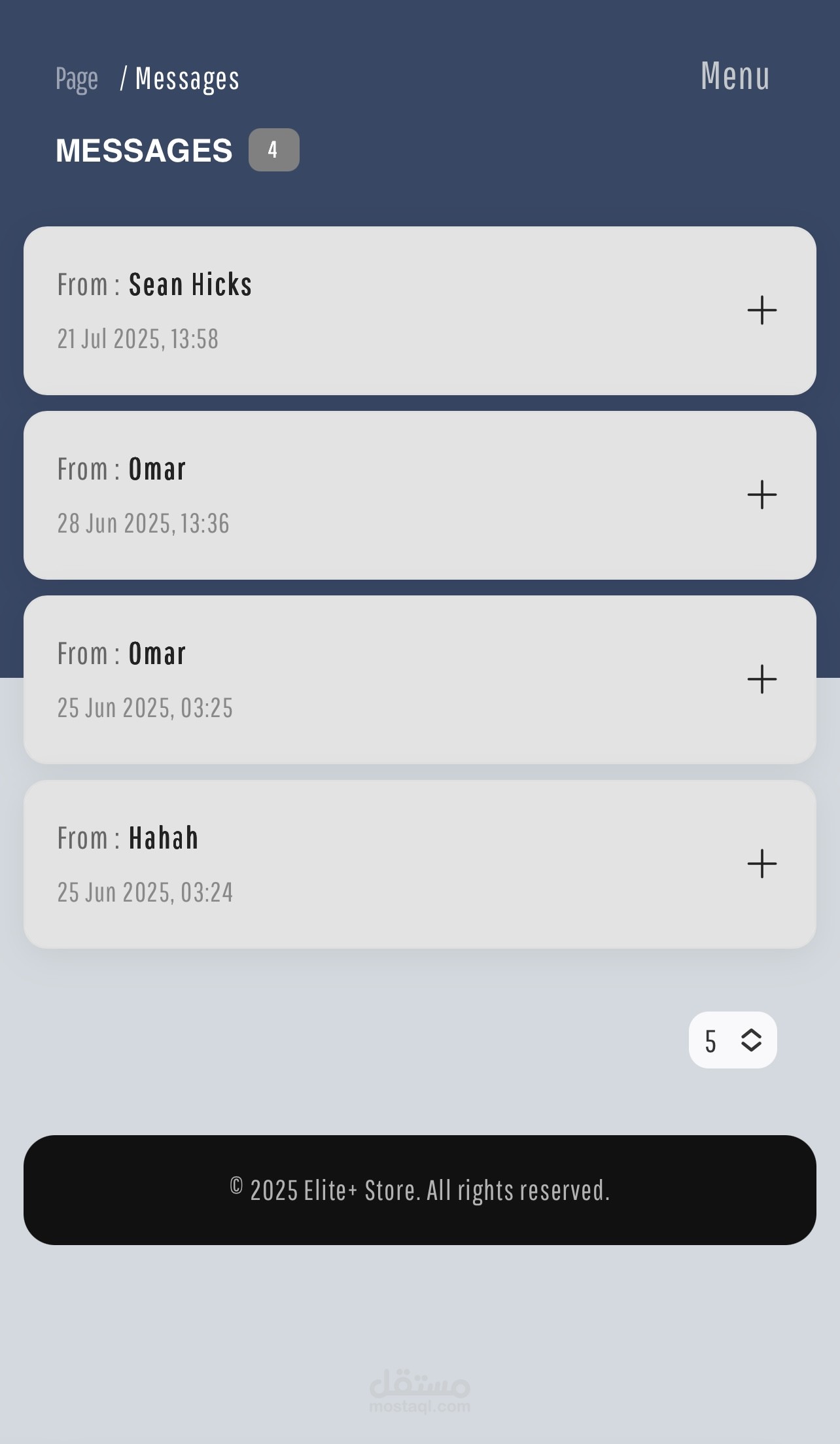The image size is (840, 1444).
Task: Expand the message from Hahah
Action: click(x=762, y=864)
